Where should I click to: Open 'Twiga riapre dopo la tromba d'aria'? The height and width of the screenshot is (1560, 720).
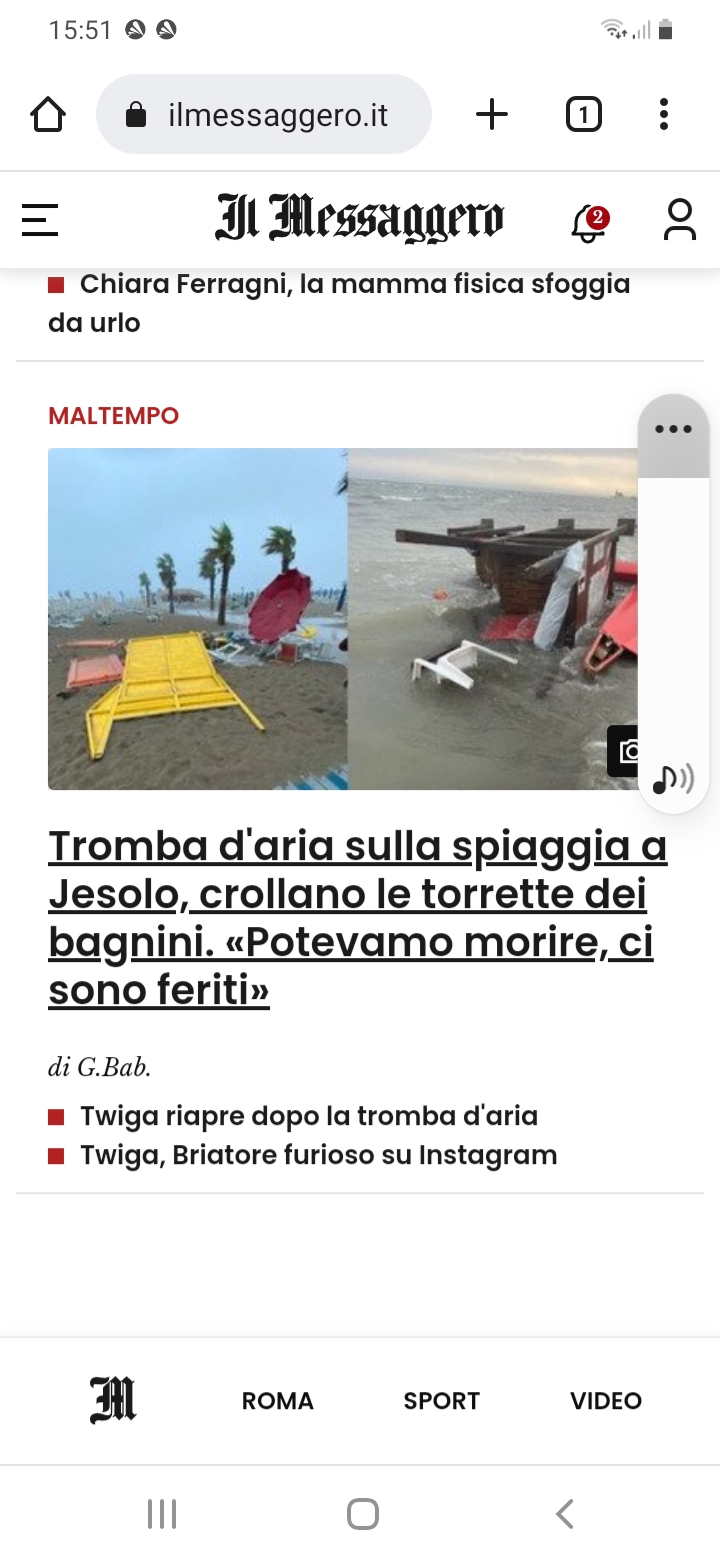308,1116
